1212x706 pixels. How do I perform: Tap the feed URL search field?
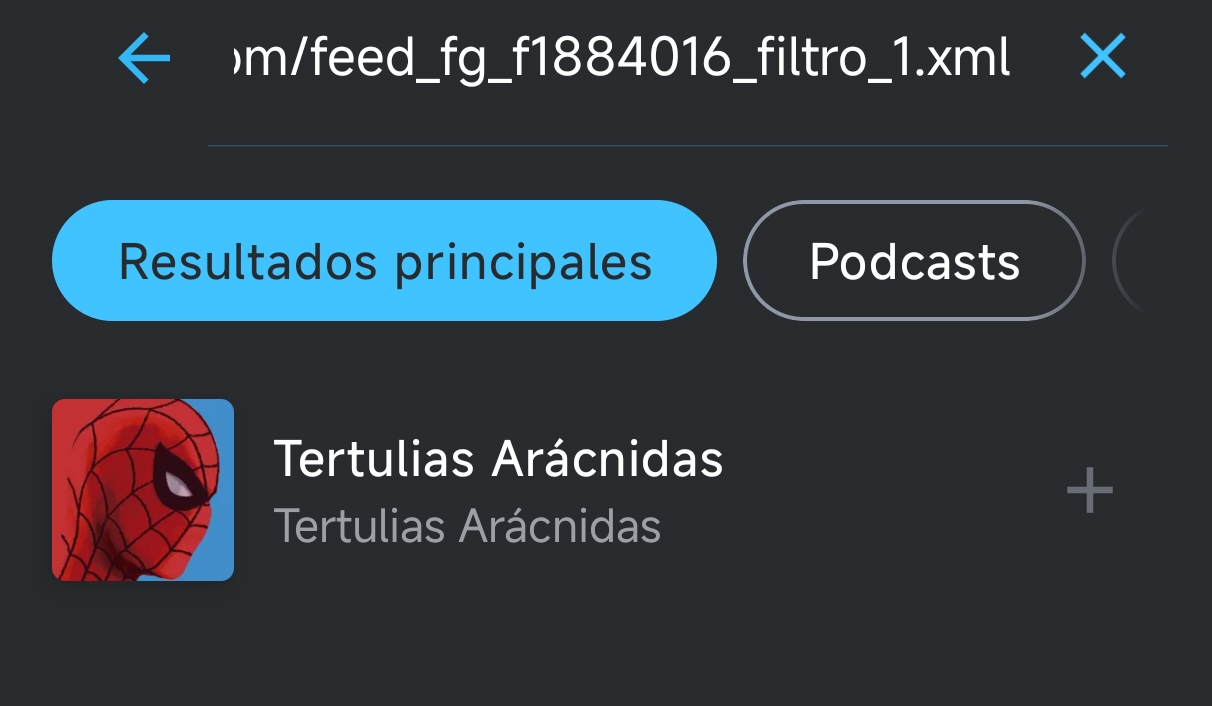click(x=620, y=60)
